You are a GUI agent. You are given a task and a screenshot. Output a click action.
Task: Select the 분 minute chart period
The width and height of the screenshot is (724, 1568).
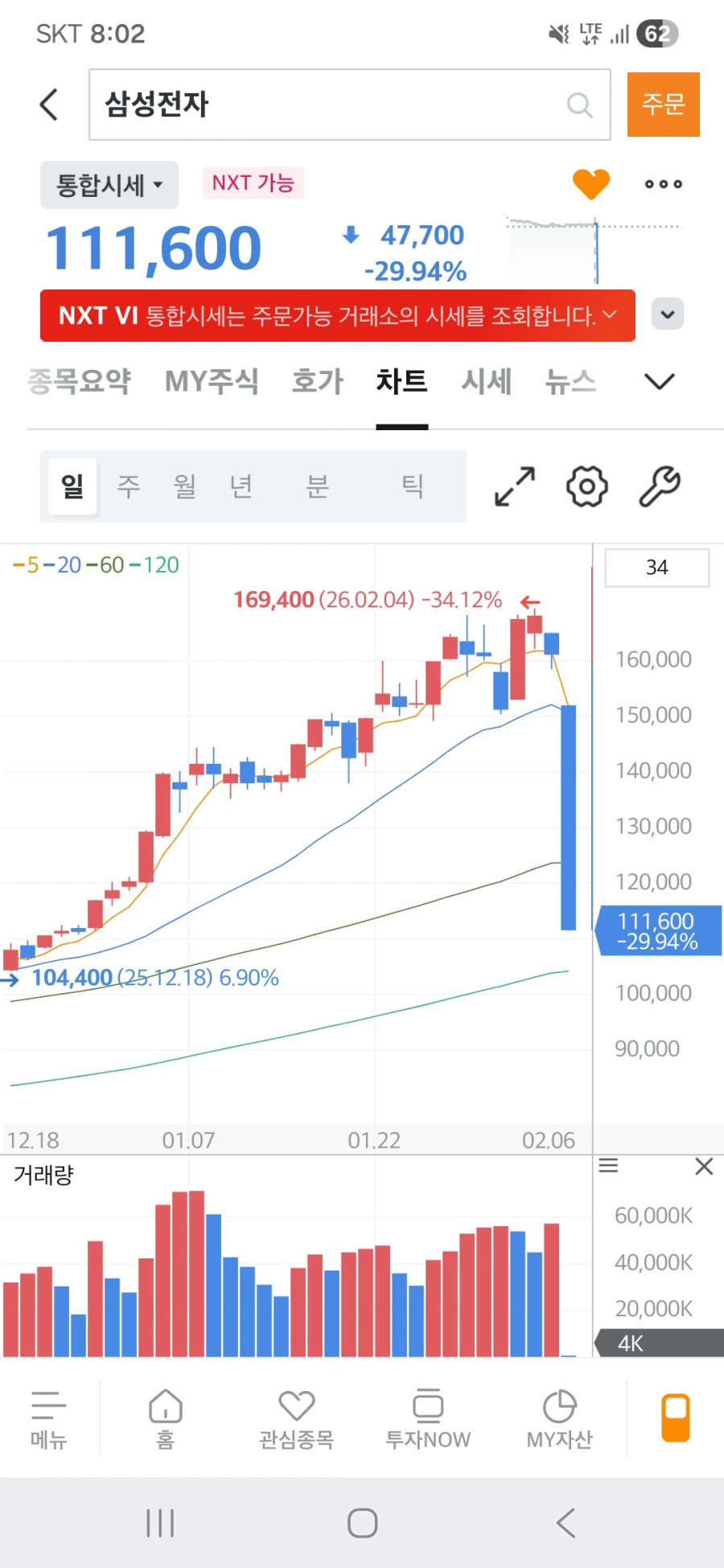[x=318, y=486]
